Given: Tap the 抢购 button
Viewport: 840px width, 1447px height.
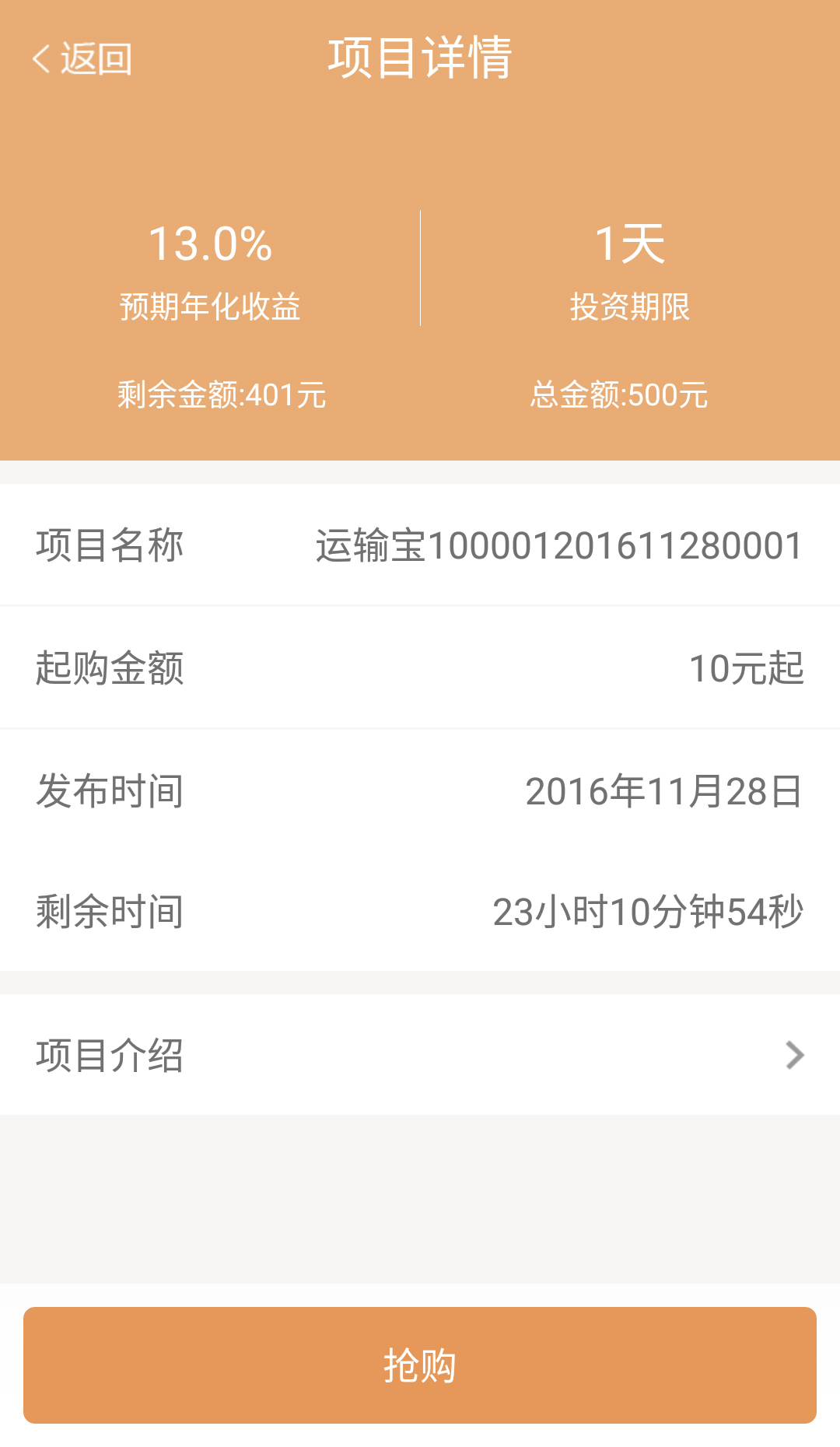Looking at the screenshot, I should (x=420, y=1365).
